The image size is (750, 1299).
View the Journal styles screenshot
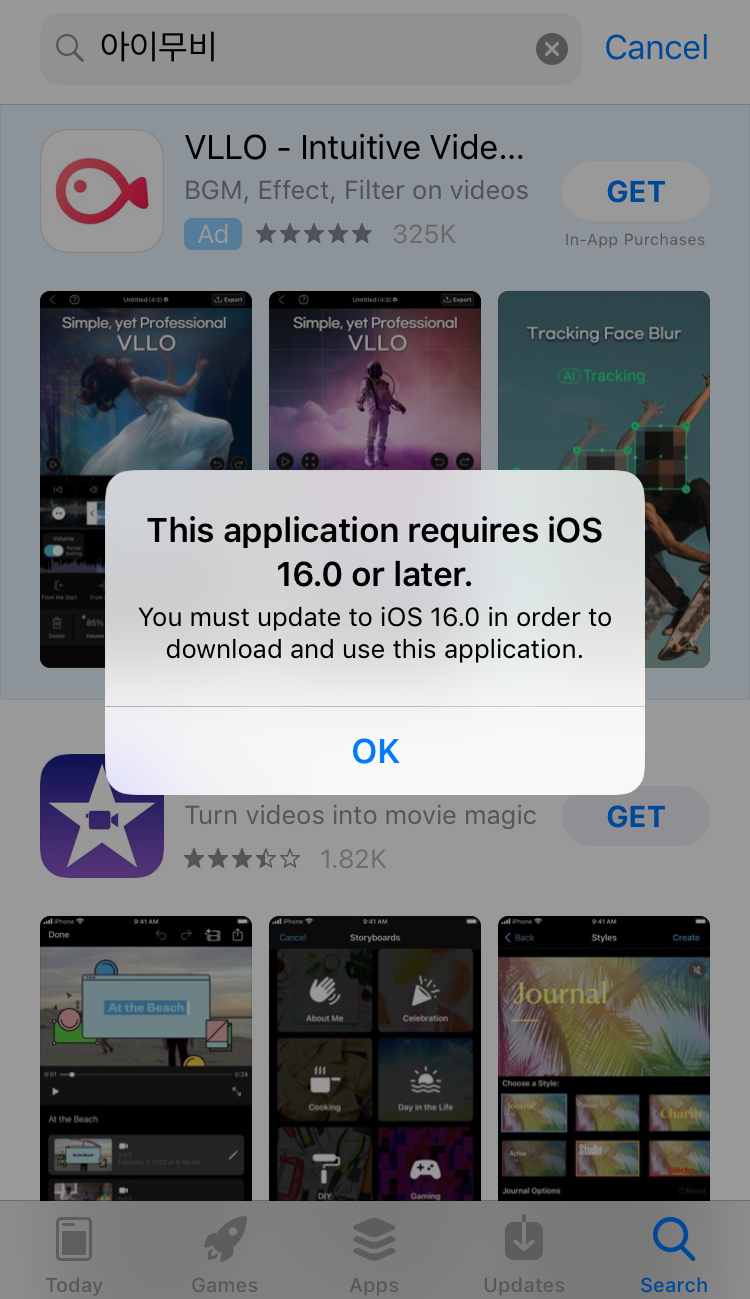tap(604, 1058)
